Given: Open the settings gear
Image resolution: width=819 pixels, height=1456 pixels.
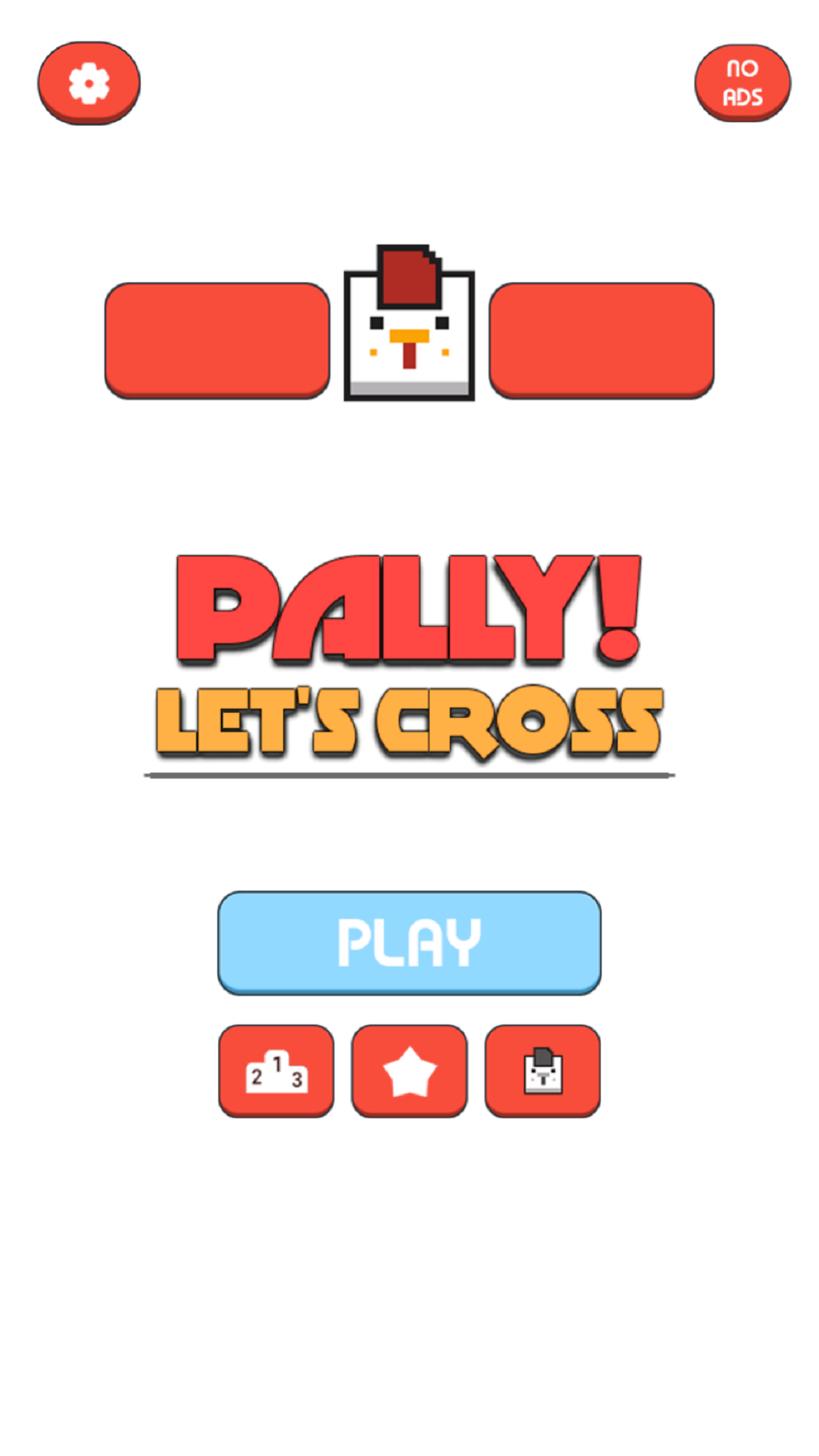Looking at the screenshot, I should click(x=89, y=82).
